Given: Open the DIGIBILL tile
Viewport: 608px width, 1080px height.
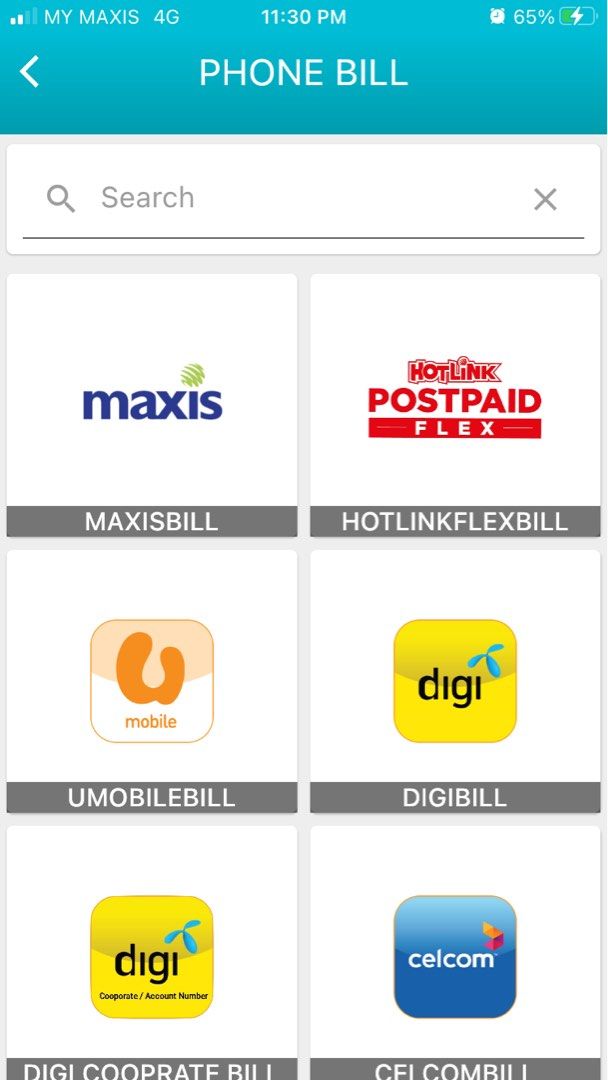Looking at the screenshot, I should click(x=455, y=681).
